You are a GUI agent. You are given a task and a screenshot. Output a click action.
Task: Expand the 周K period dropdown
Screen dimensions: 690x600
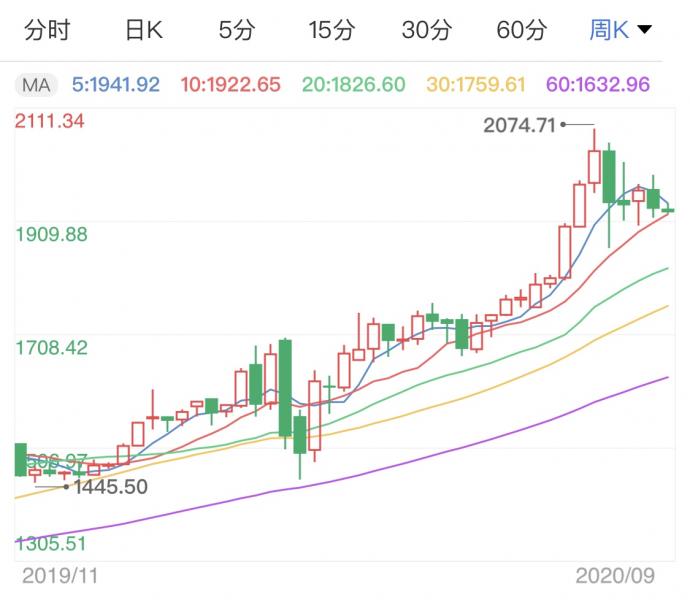pyautogui.click(x=620, y=31)
